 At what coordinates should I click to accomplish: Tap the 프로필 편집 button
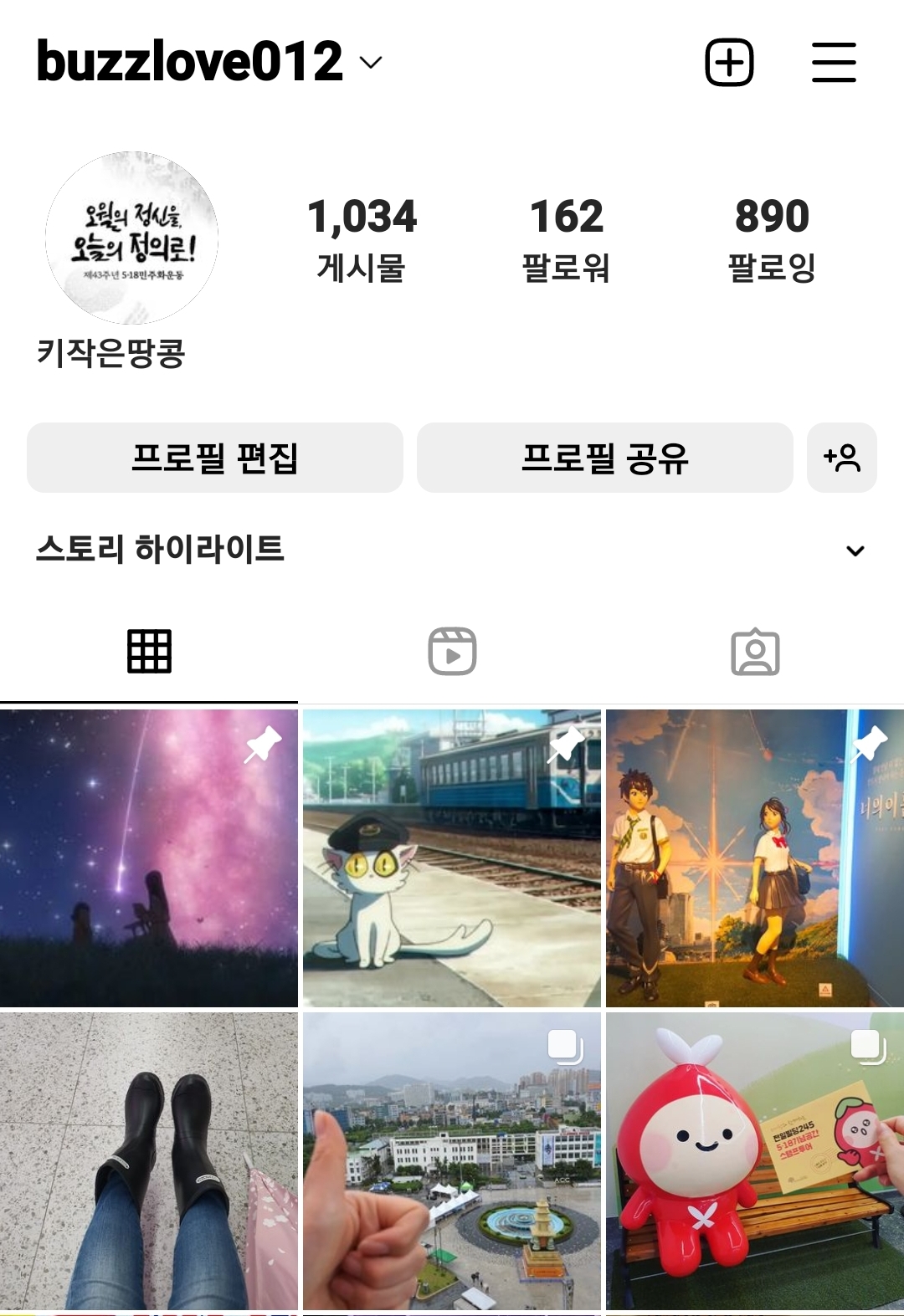(x=215, y=458)
